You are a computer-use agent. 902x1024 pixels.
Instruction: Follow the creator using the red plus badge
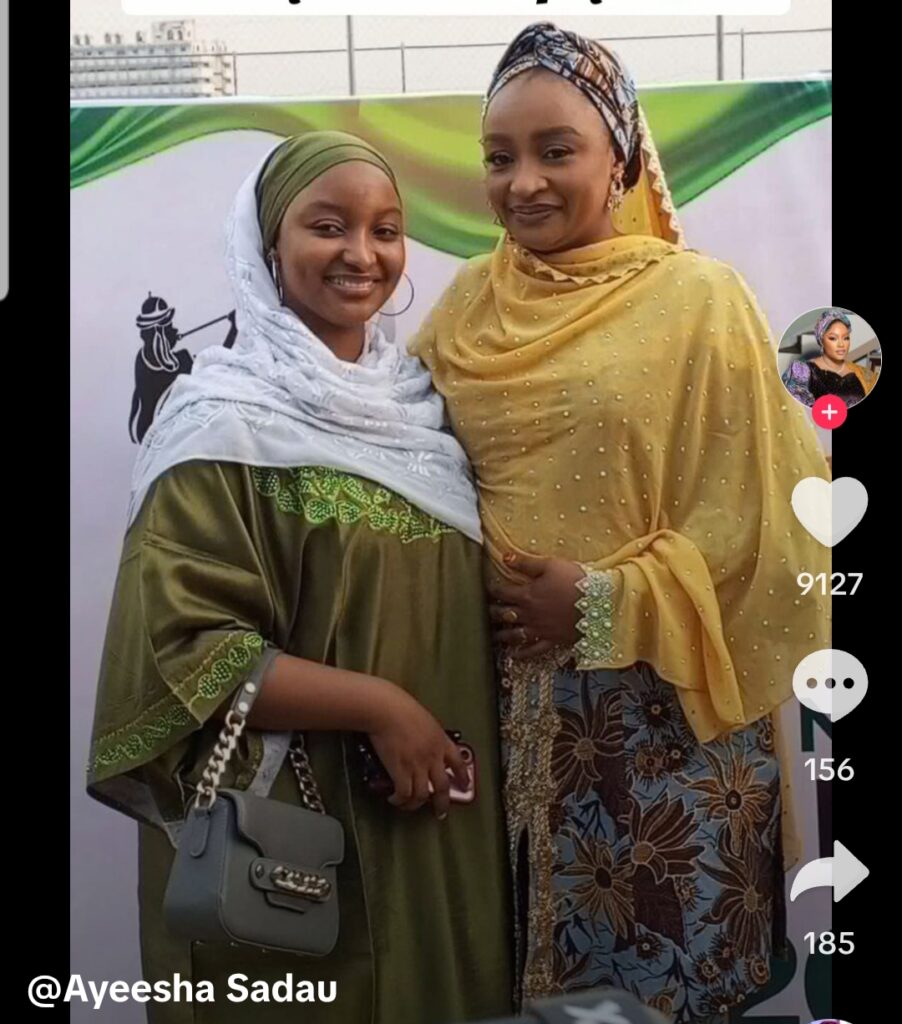(x=829, y=411)
